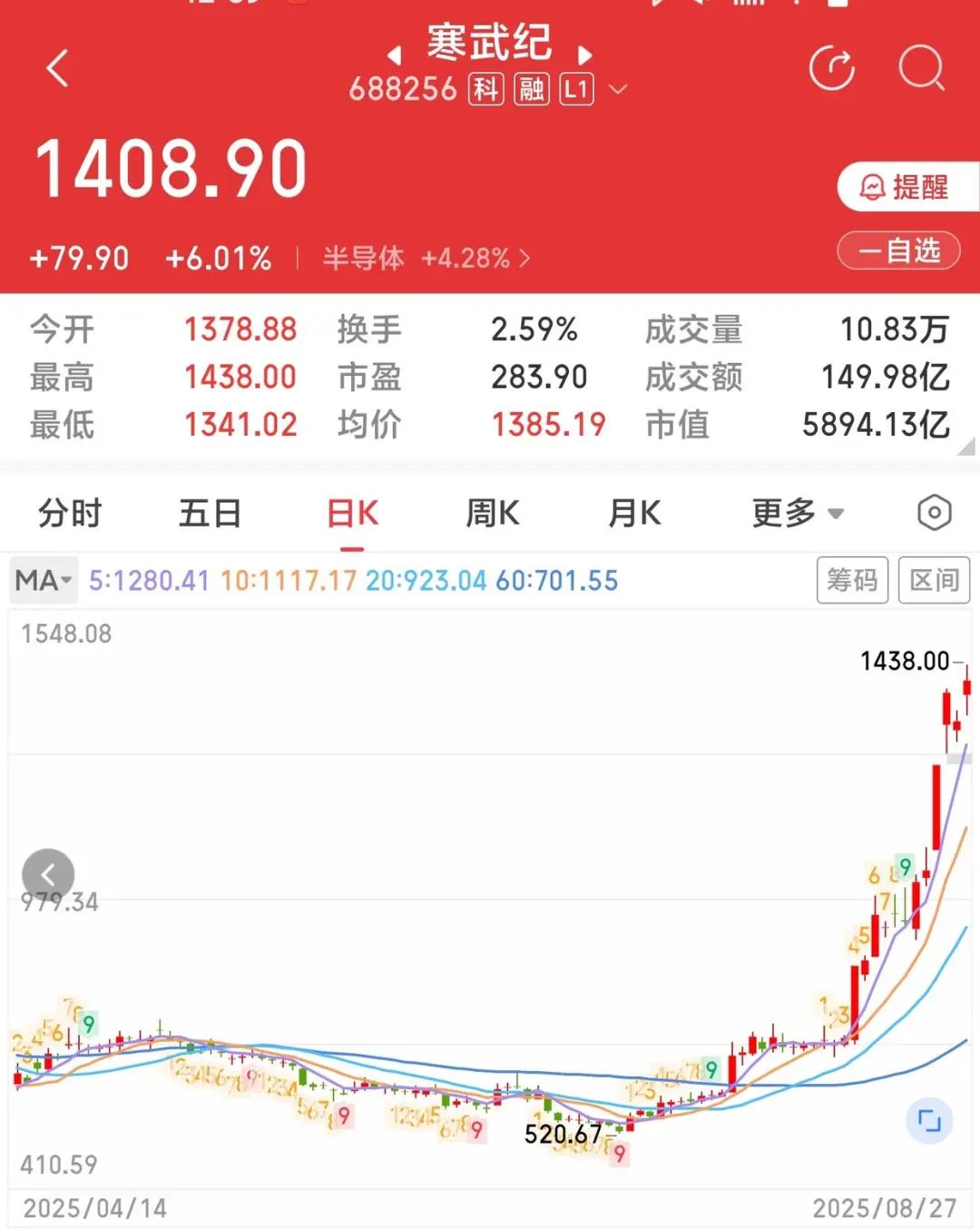Image resolution: width=980 pixels, height=1229 pixels.
Task: Switch to the next stock
Action: click(x=585, y=54)
